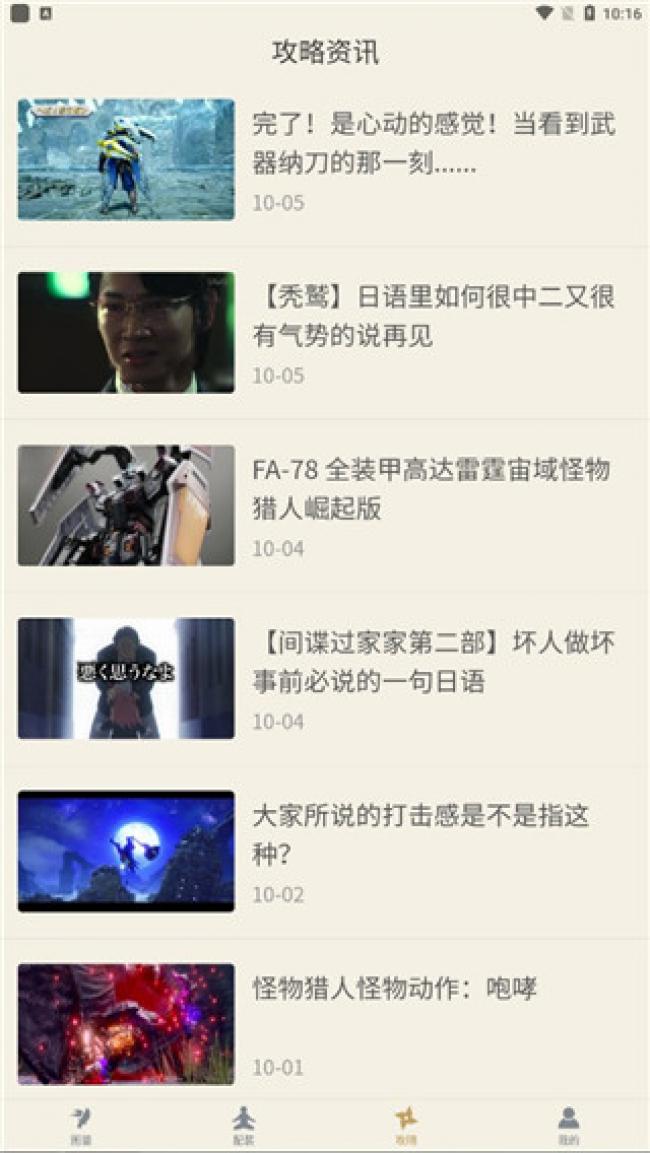Open the article about 武器纳刀的那一刻
This screenshot has height=1153, width=650.
click(325, 160)
